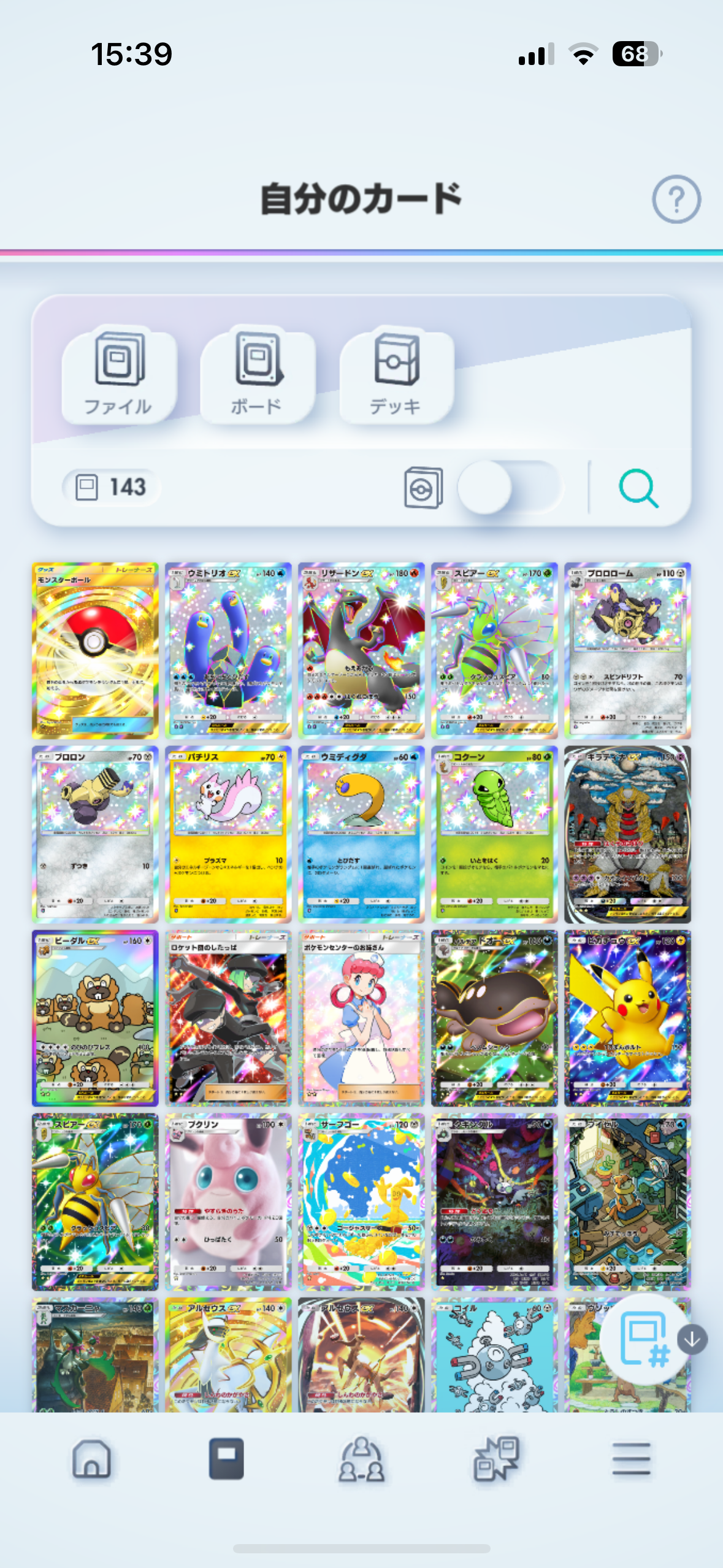
Task: Open the モンスターボール gold card
Action: click(x=95, y=650)
